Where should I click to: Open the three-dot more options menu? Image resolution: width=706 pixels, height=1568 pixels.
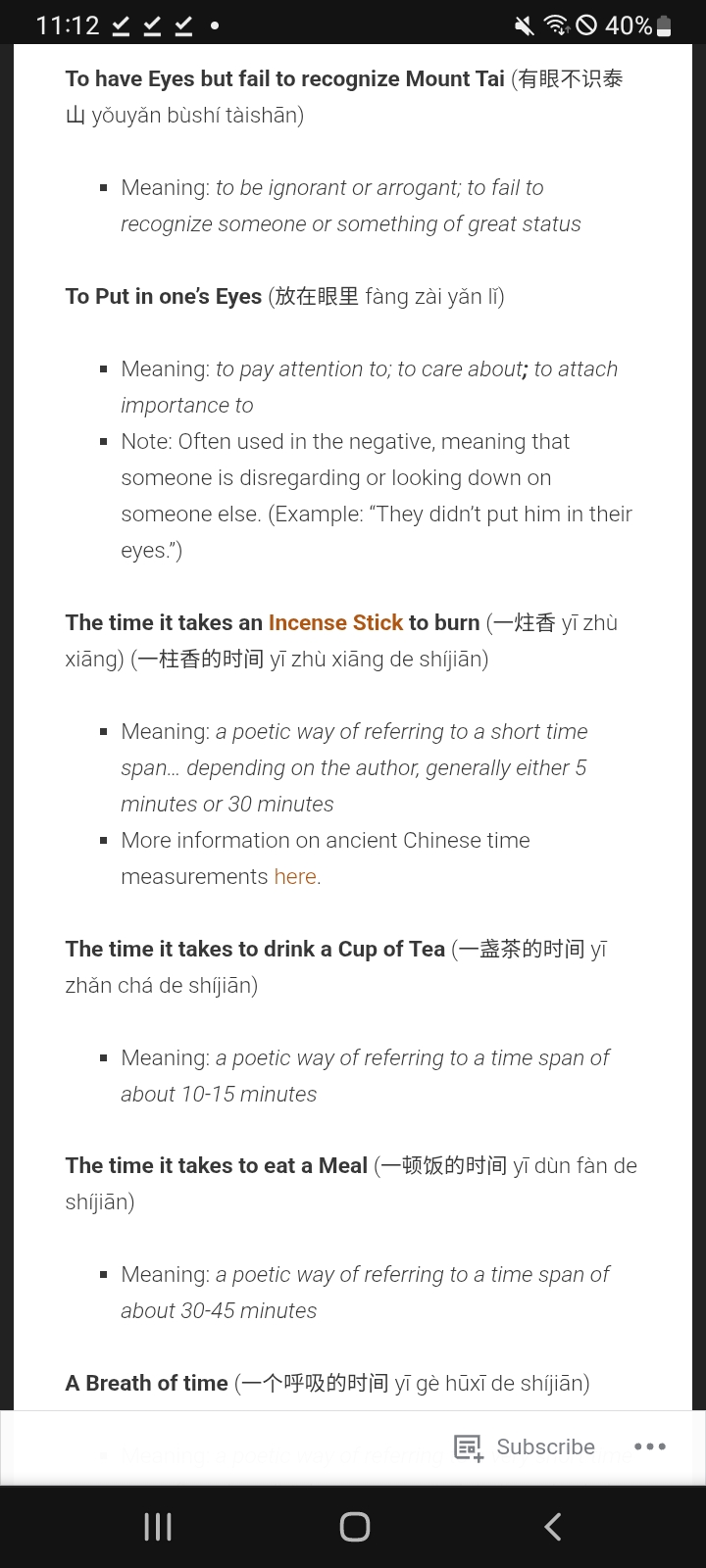tap(650, 1446)
